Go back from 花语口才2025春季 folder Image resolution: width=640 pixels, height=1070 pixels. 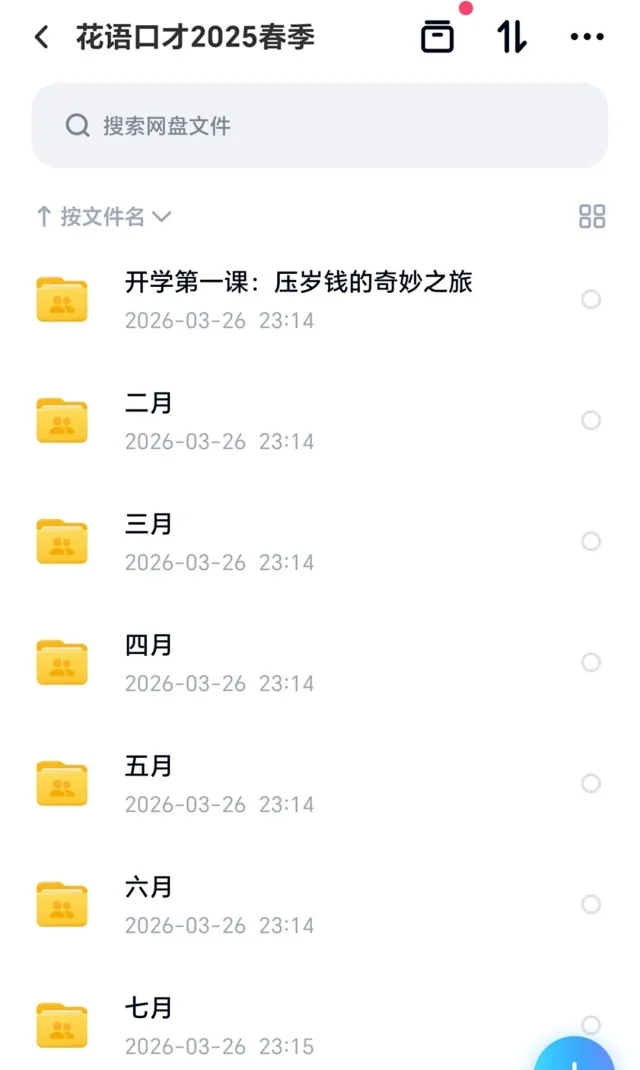41,38
